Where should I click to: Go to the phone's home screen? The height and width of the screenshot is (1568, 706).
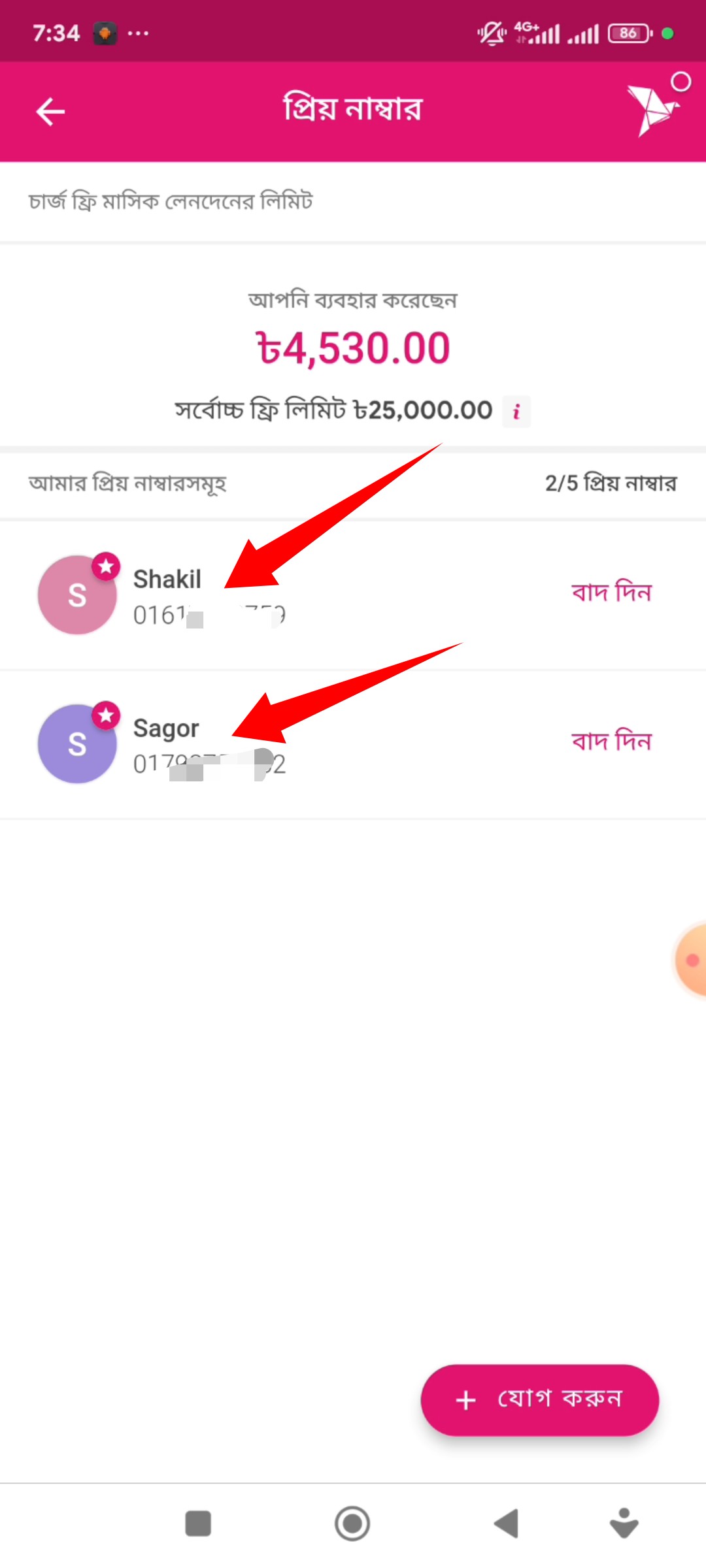[x=352, y=1524]
